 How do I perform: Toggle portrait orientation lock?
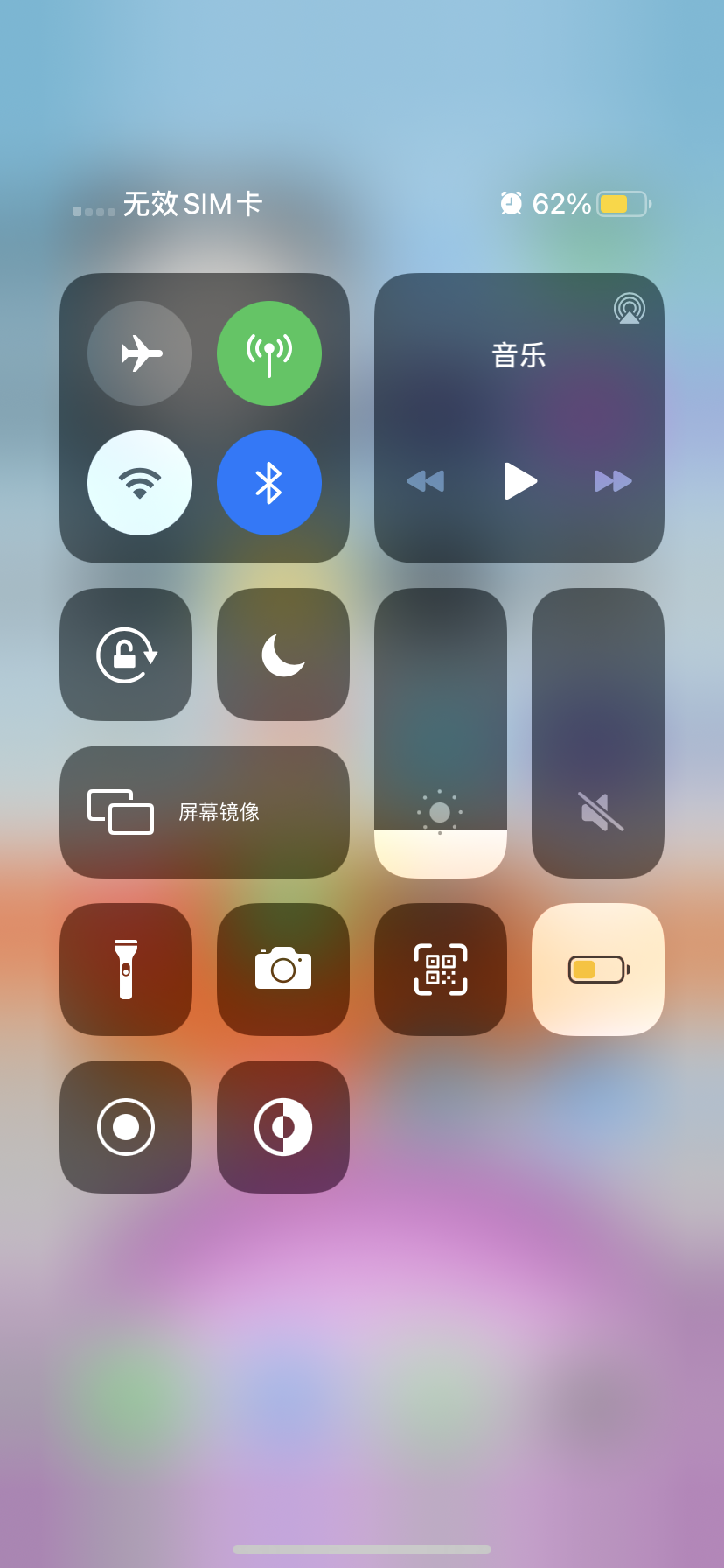tap(126, 654)
